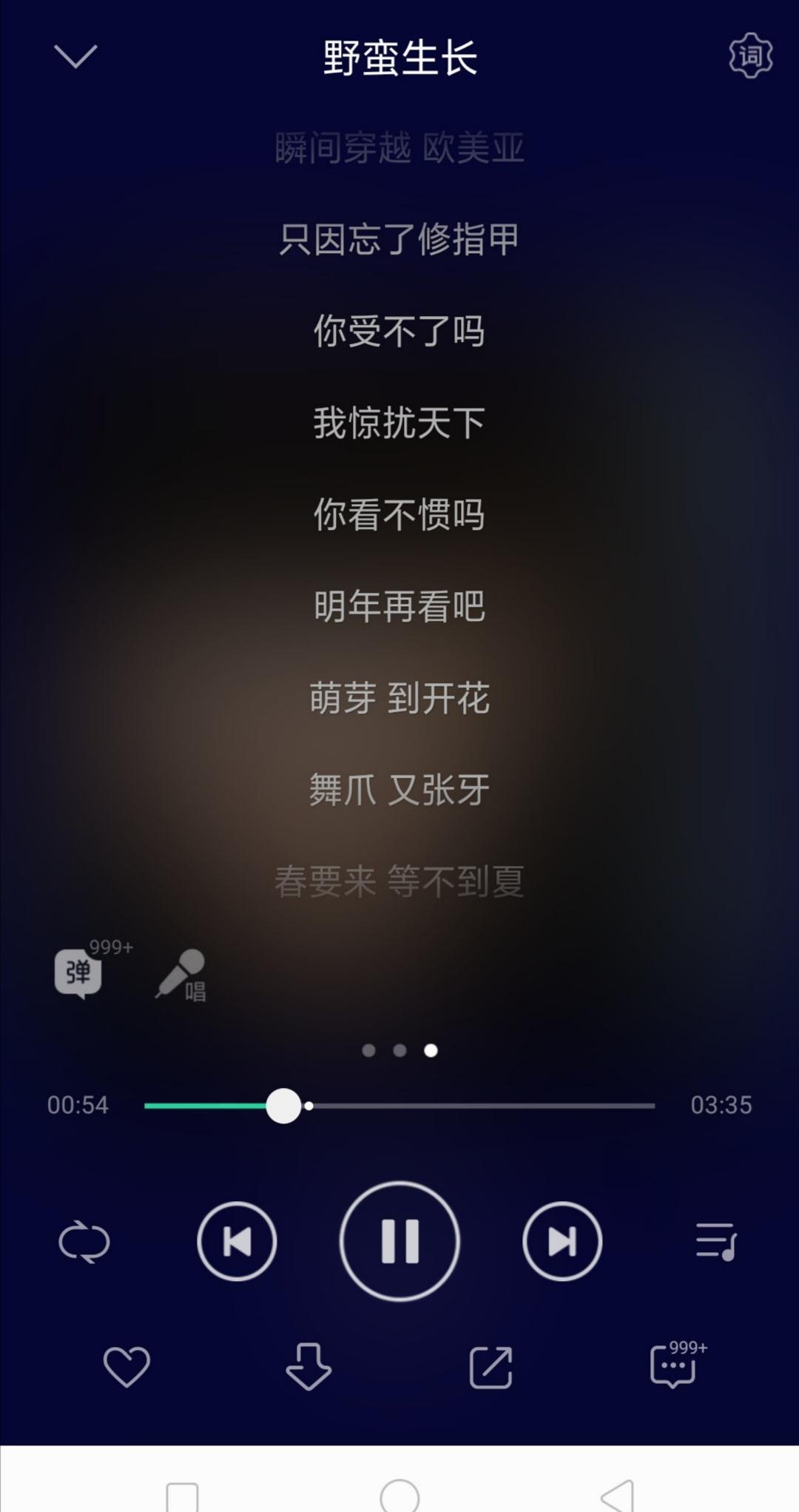Go to the system home screen
799x1512 pixels.
pos(399,1495)
